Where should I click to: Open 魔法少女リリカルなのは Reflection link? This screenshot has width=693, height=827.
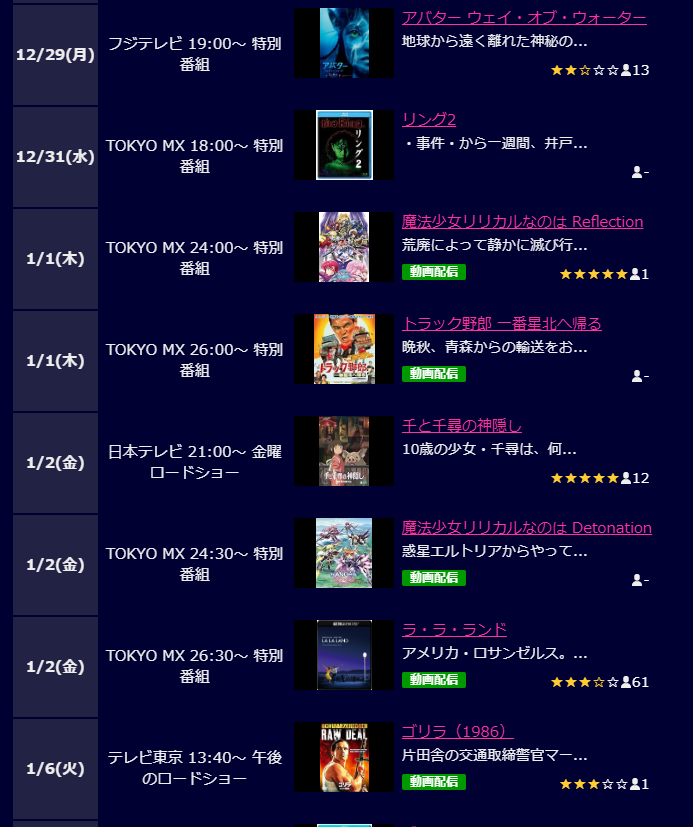[522, 222]
